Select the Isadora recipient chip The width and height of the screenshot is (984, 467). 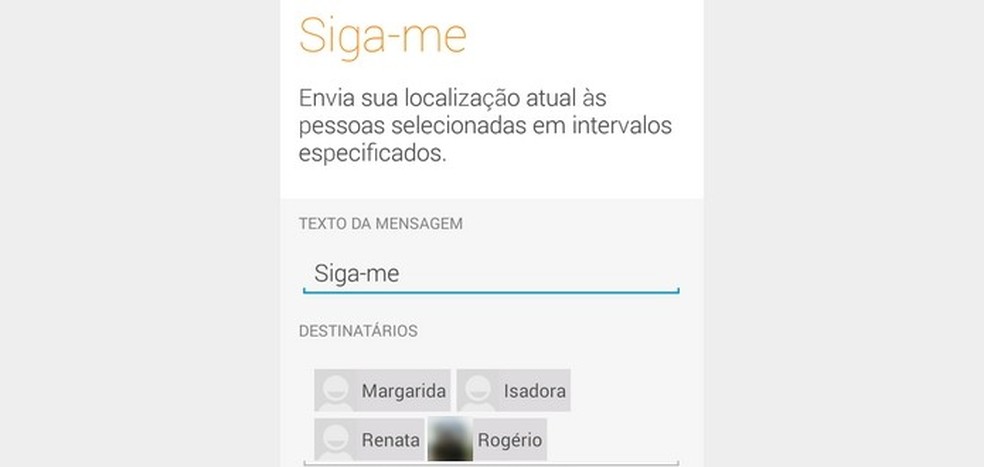[513, 390]
